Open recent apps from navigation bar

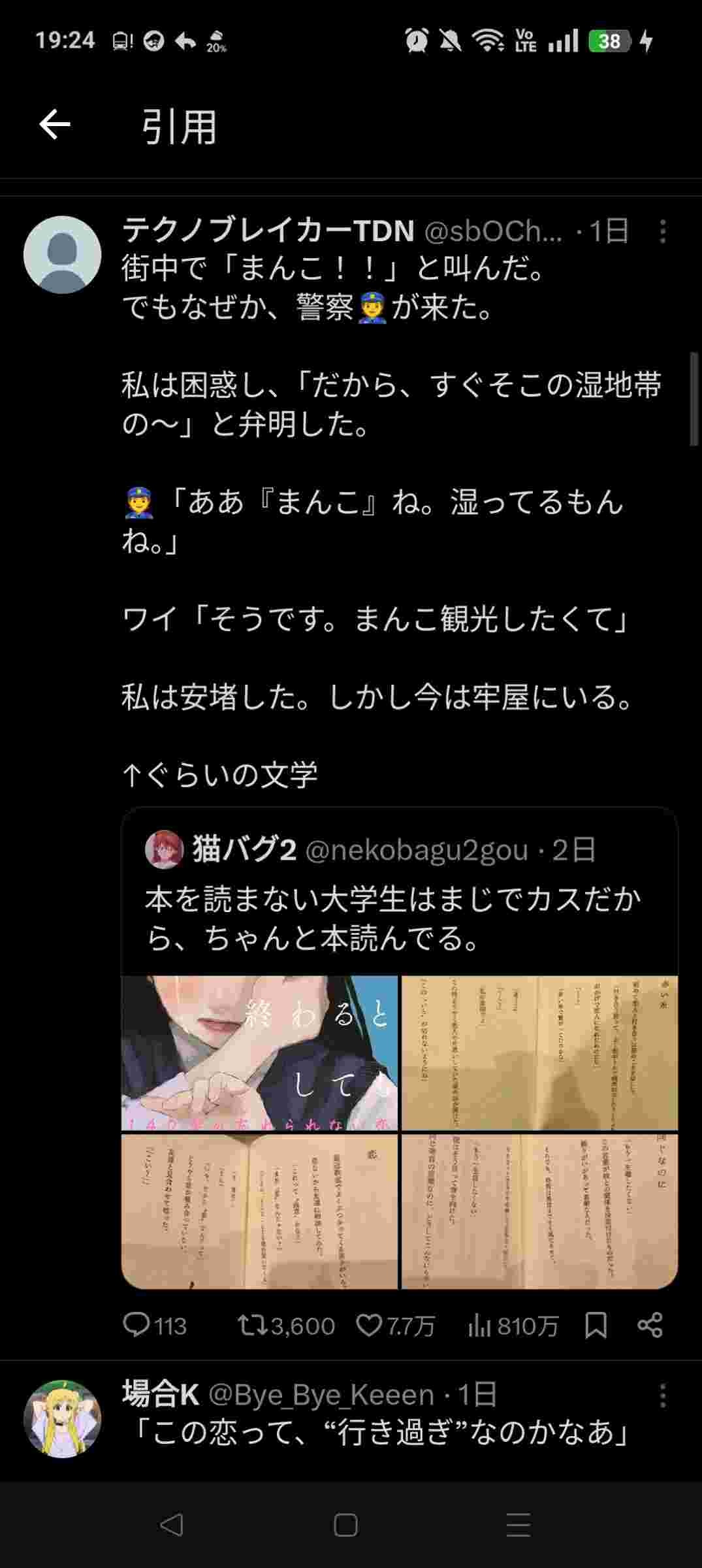(x=519, y=1525)
